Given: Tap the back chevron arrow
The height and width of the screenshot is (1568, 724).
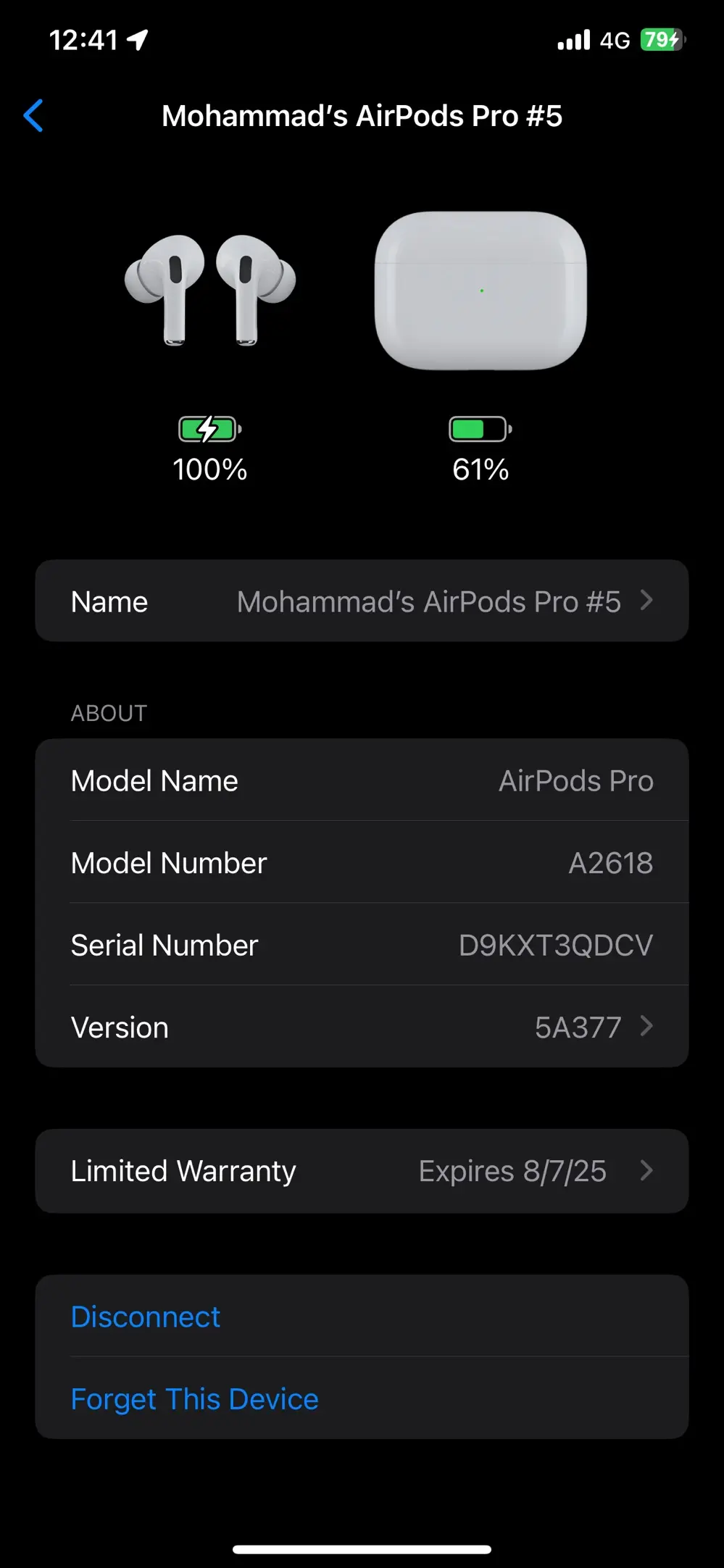Looking at the screenshot, I should [x=33, y=116].
